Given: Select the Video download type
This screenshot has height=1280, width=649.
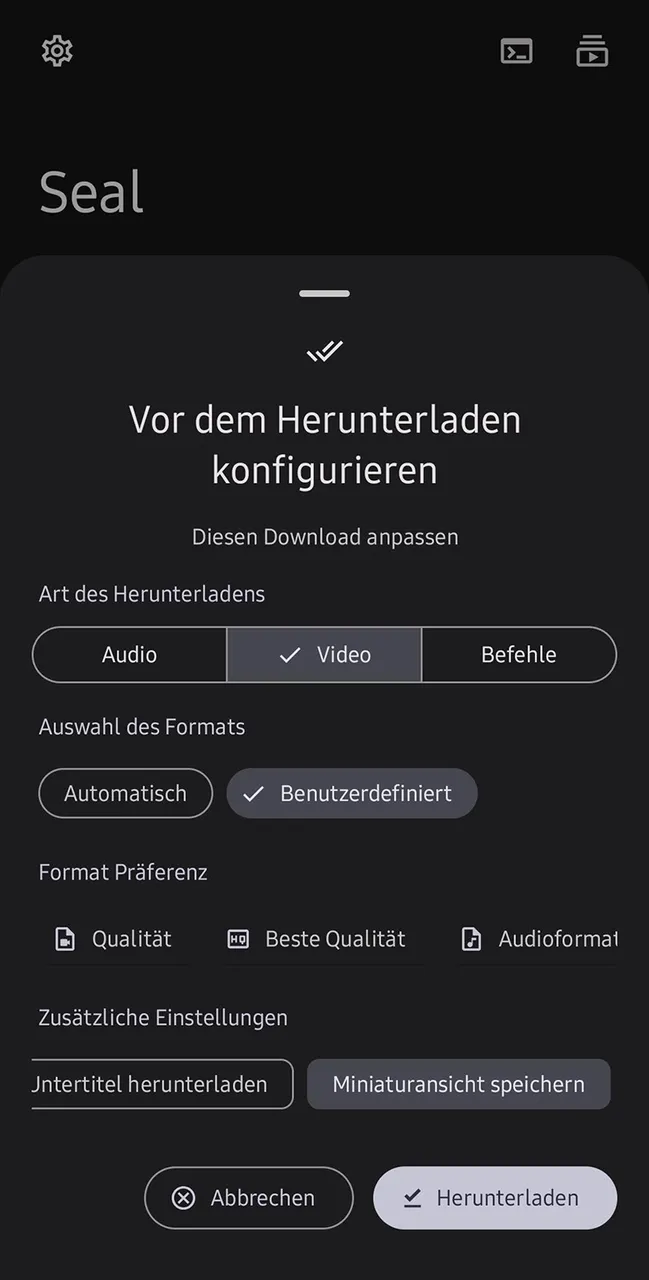Looking at the screenshot, I should pos(324,655).
